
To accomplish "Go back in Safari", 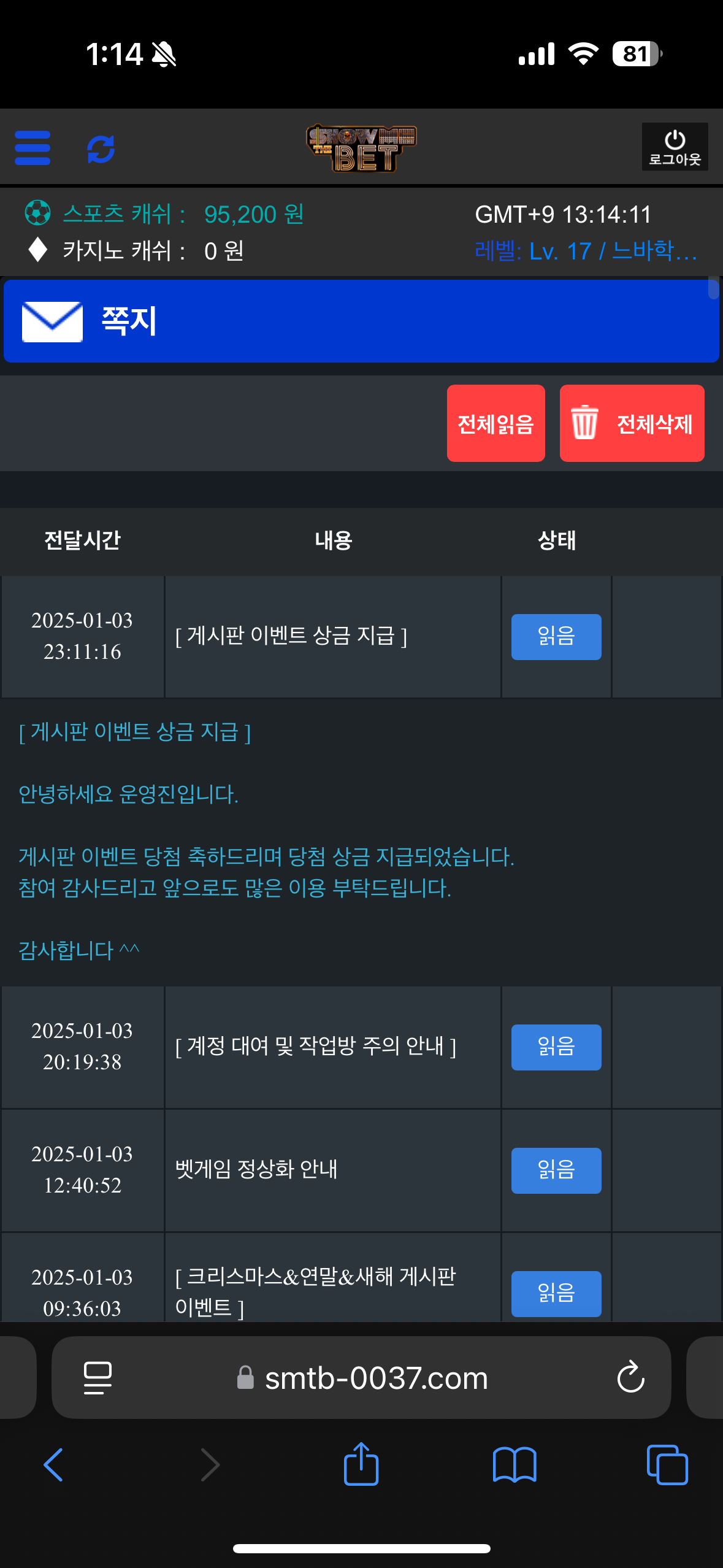I will point(54,1465).
